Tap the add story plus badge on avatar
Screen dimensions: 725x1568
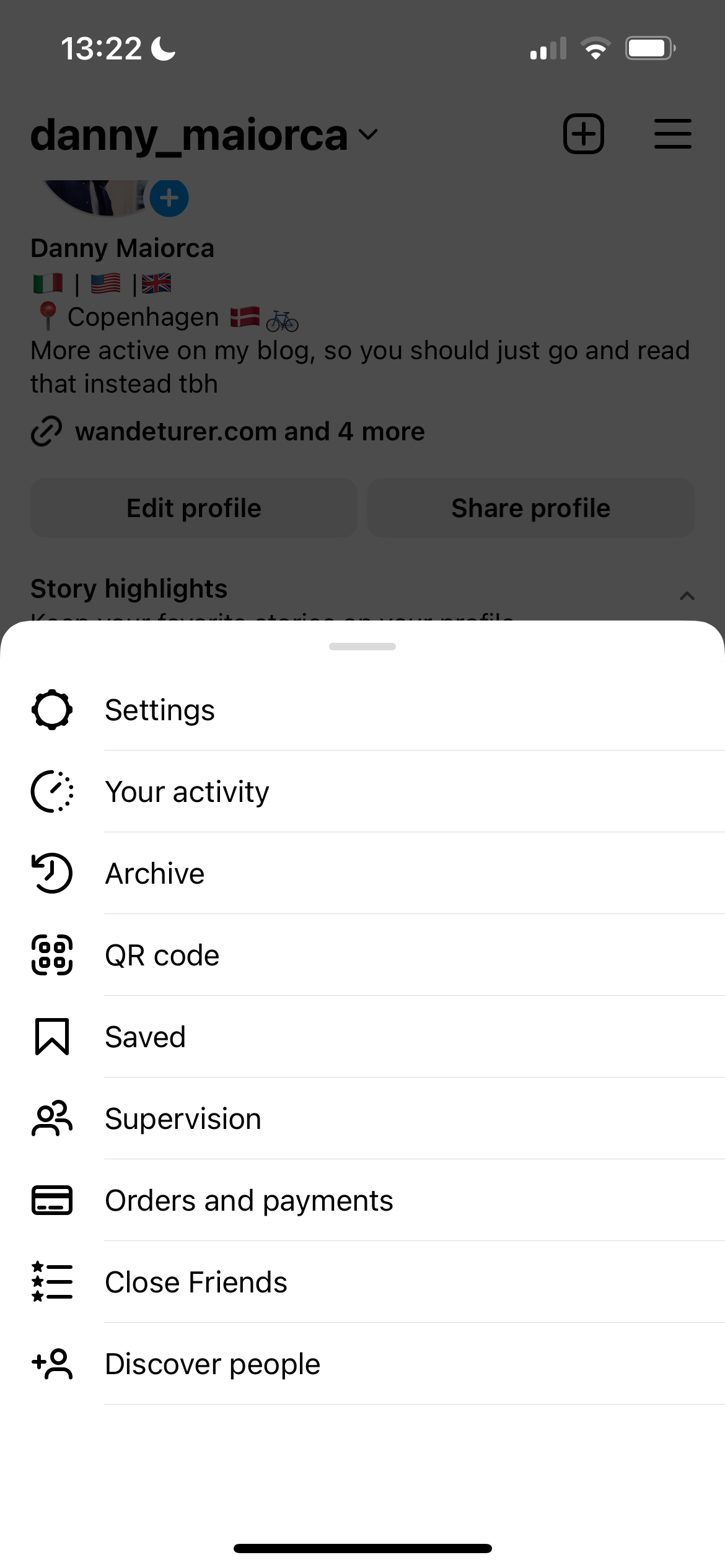point(168,198)
